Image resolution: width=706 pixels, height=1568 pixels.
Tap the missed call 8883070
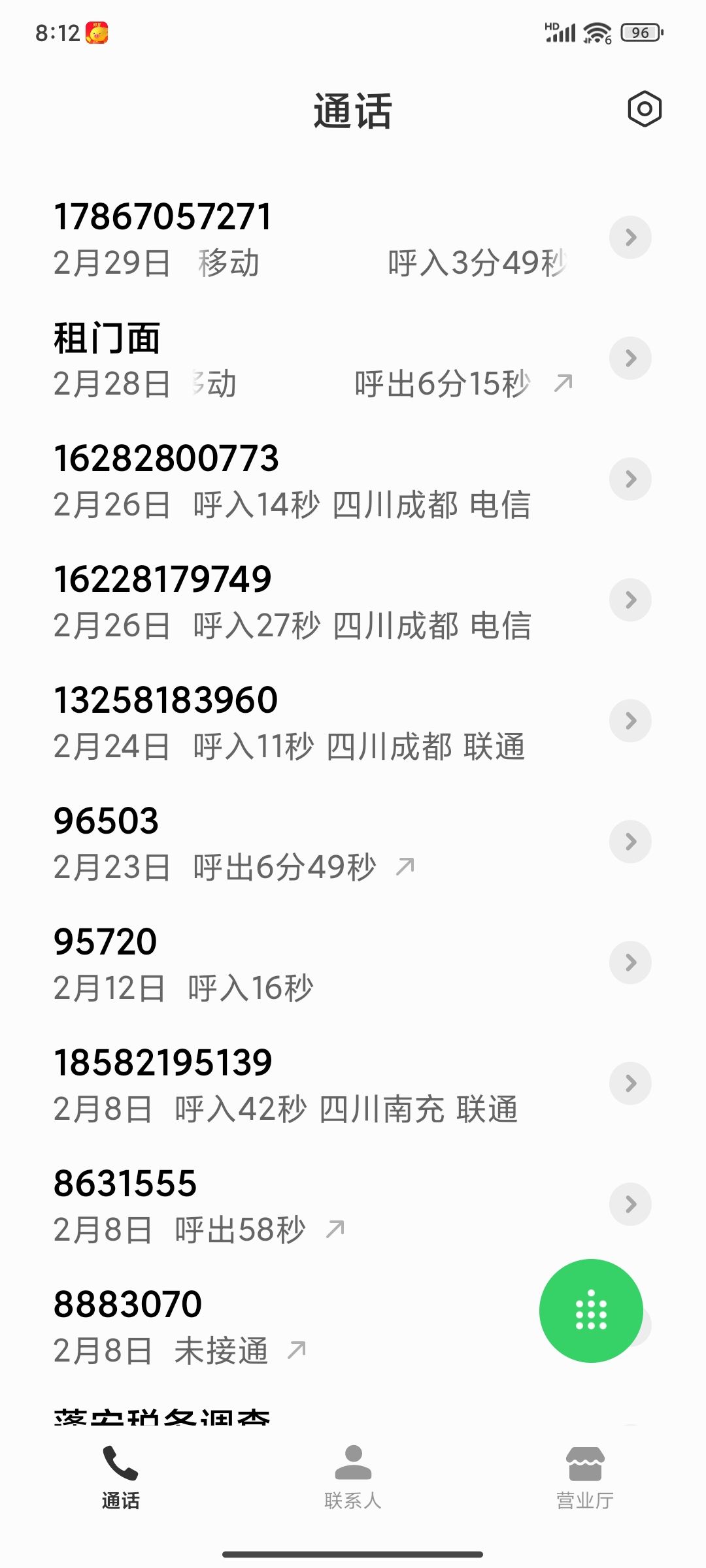tap(261, 1326)
